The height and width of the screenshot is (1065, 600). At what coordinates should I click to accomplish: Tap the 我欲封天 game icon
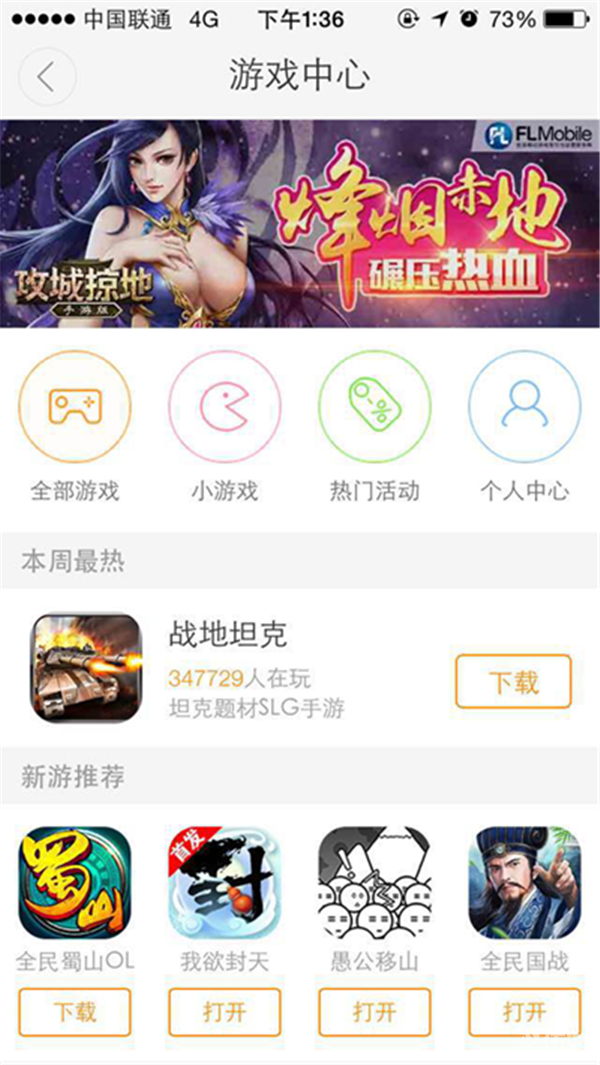click(x=225, y=882)
